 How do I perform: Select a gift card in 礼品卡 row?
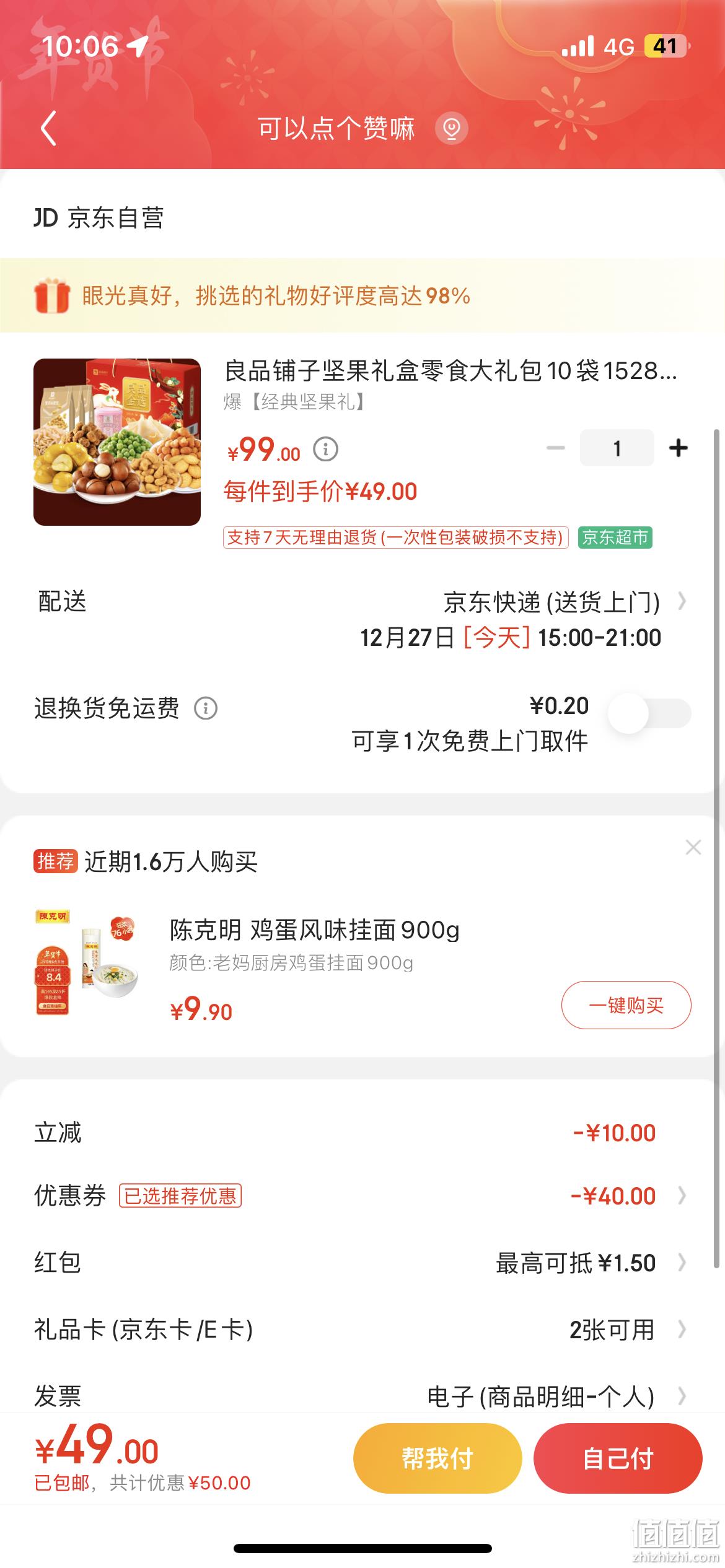tap(362, 1330)
